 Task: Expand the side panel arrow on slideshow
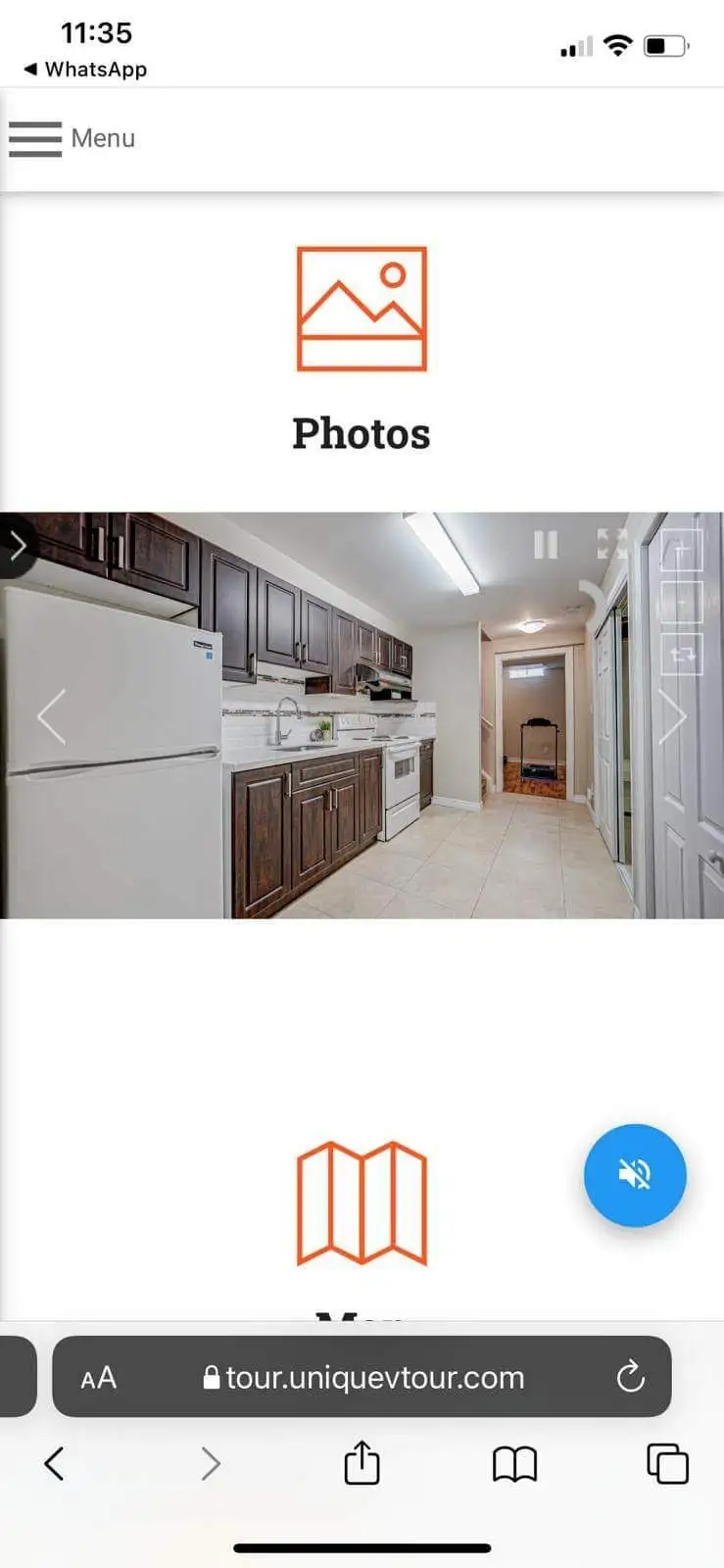17,546
